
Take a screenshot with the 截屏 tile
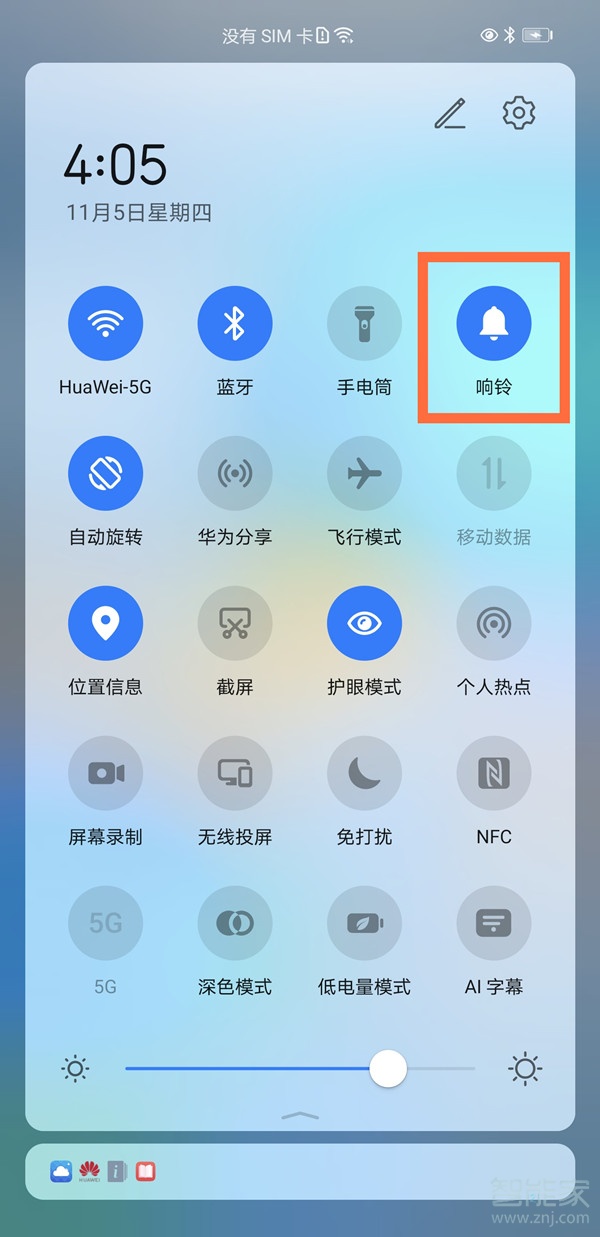pyautogui.click(x=235, y=623)
